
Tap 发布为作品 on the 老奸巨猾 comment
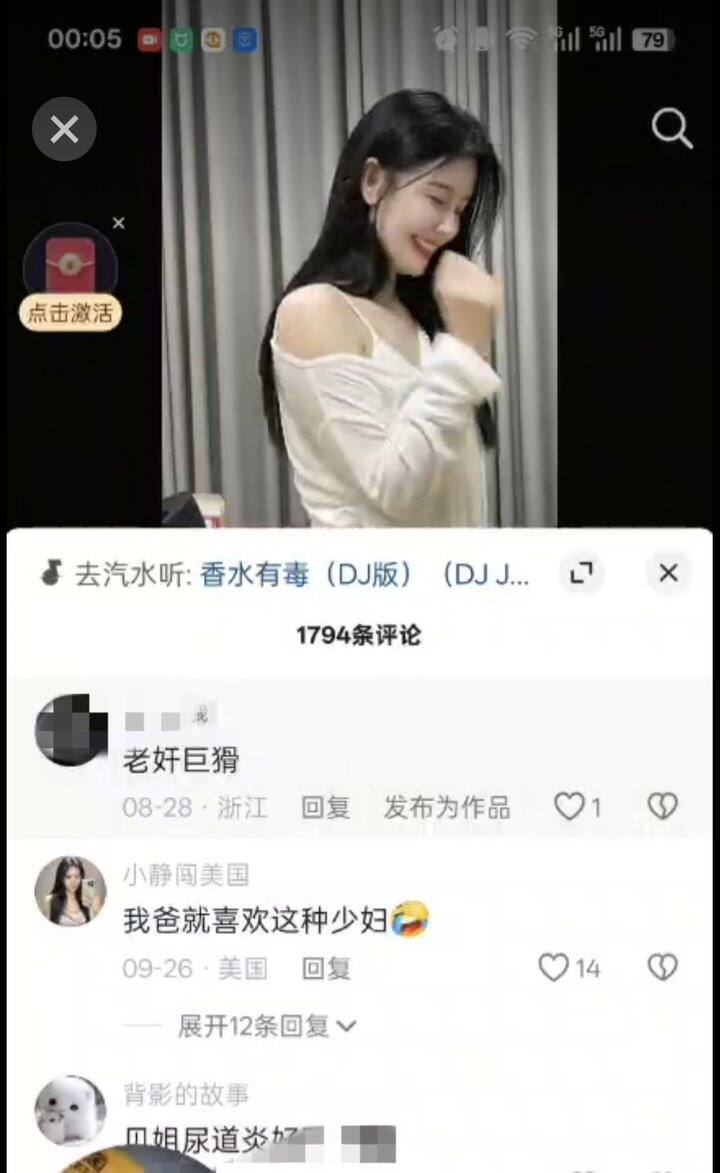(446, 807)
